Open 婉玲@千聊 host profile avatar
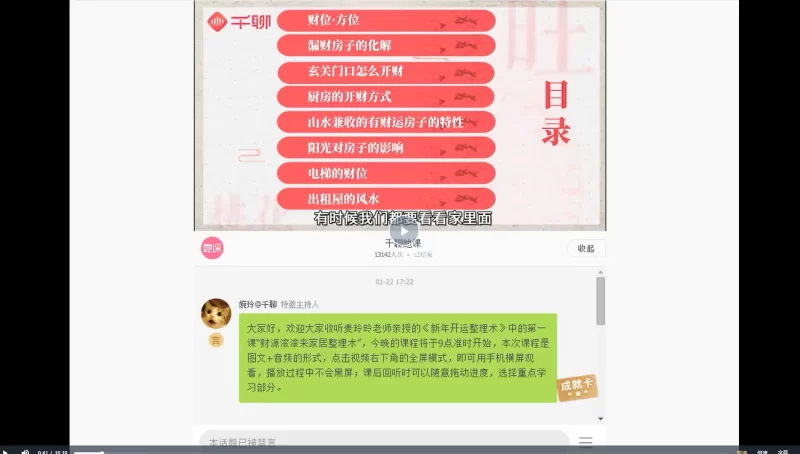This screenshot has width=800, height=454. pos(216,313)
